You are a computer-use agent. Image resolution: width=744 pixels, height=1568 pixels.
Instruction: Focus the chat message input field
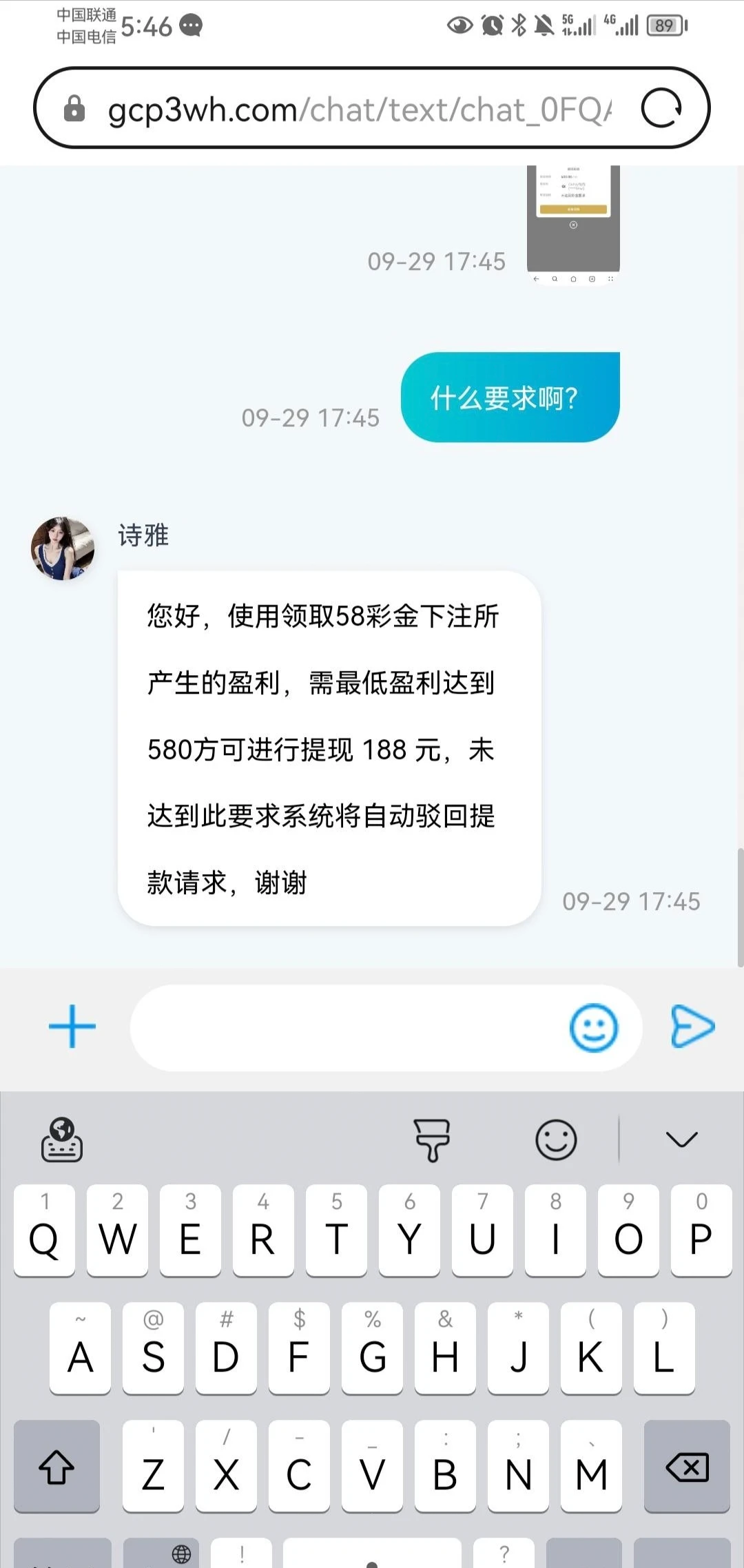click(344, 1027)
